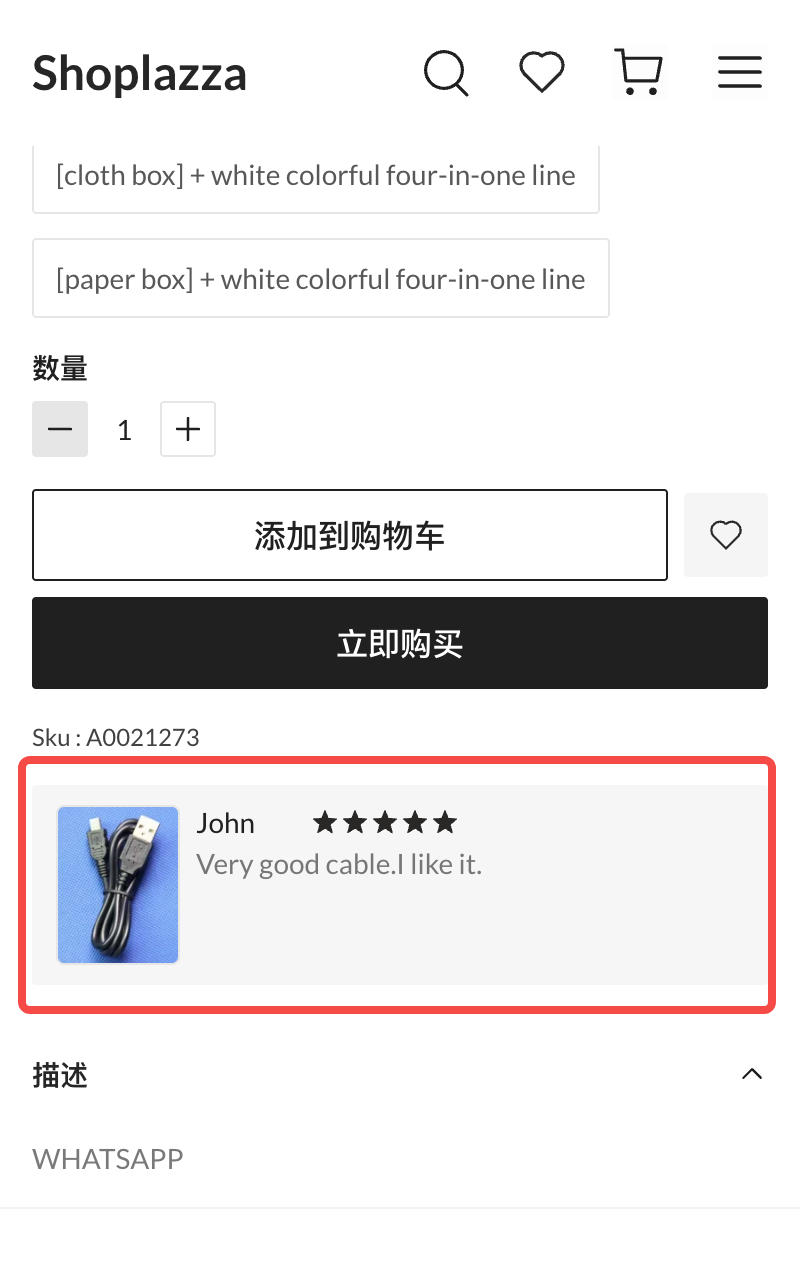Open the search icon in header
800x1272 pixels.
tap(446, 74)
